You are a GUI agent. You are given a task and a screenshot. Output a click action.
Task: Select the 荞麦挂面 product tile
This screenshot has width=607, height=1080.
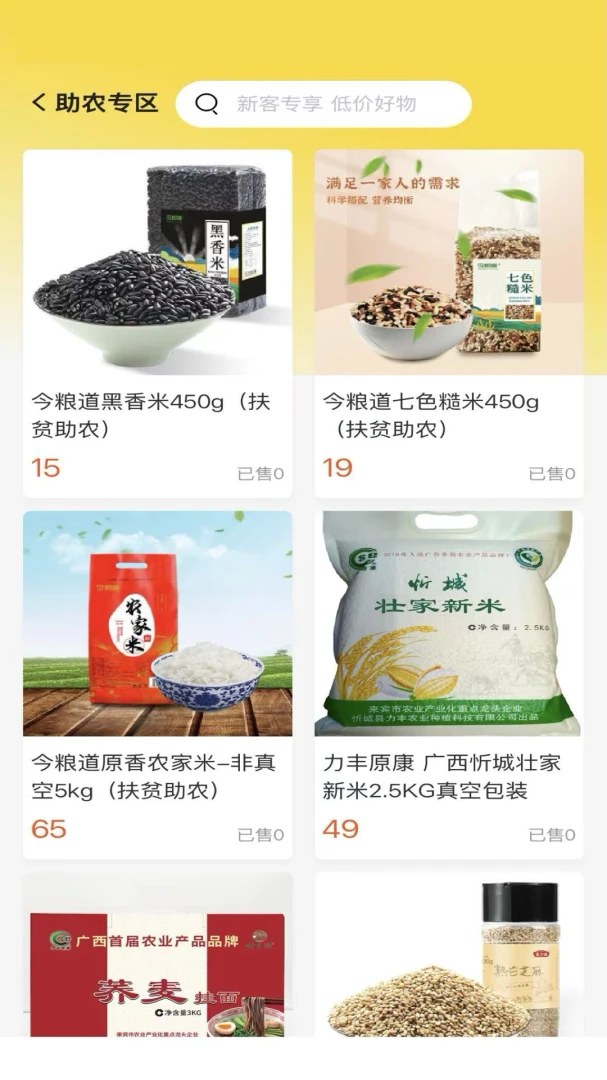[158, 955]
